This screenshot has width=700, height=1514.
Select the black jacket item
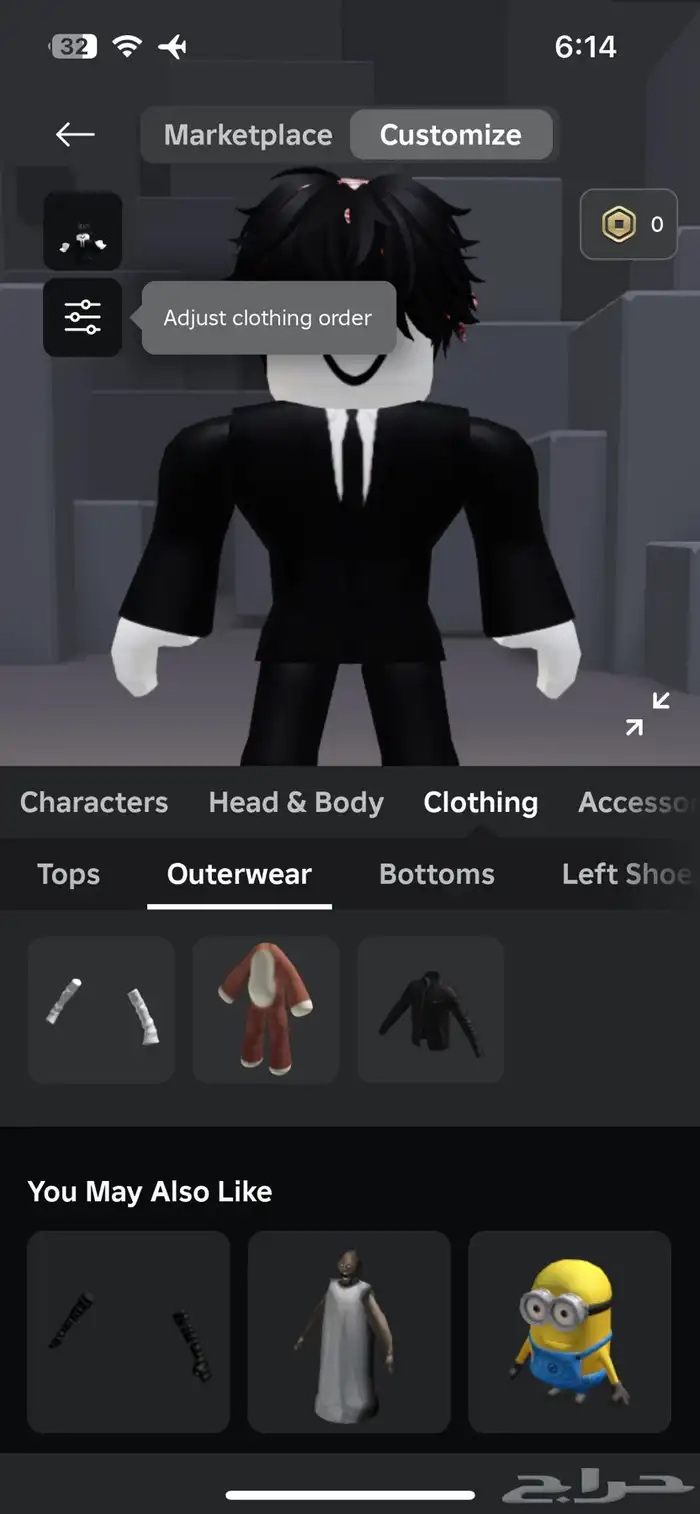pos(431,1010)
